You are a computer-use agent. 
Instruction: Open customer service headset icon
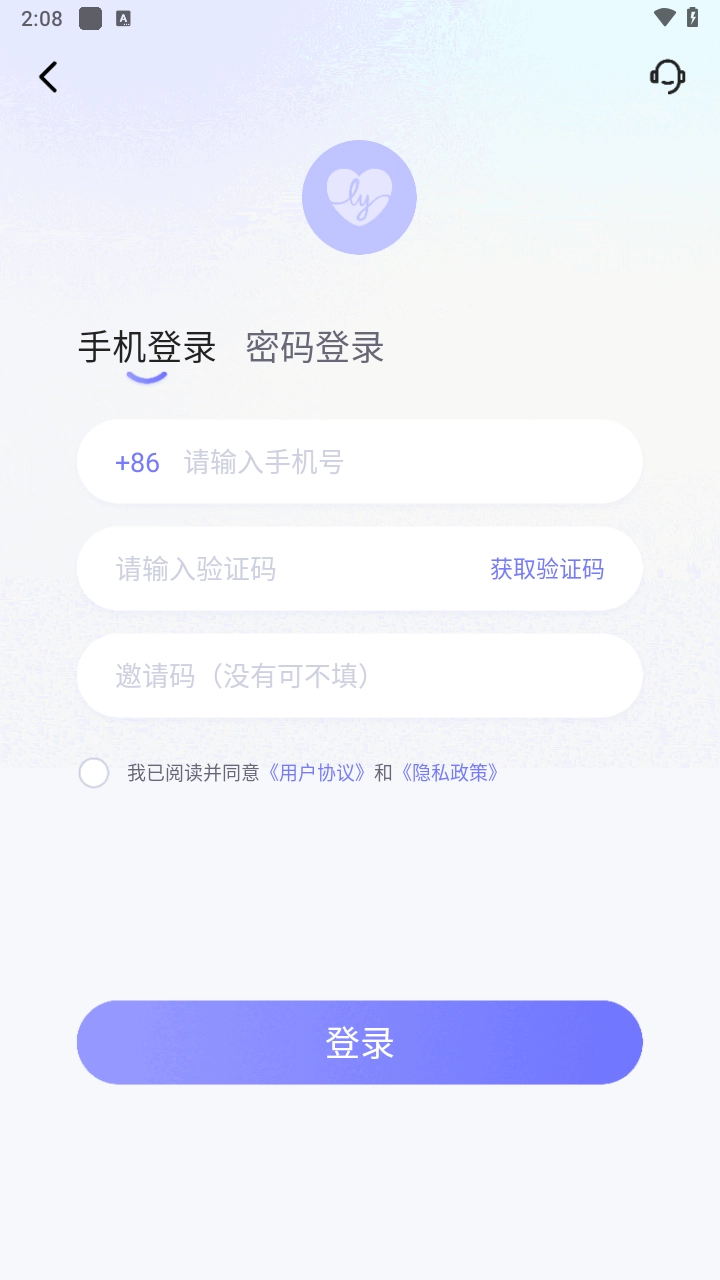tap(667, 77)
